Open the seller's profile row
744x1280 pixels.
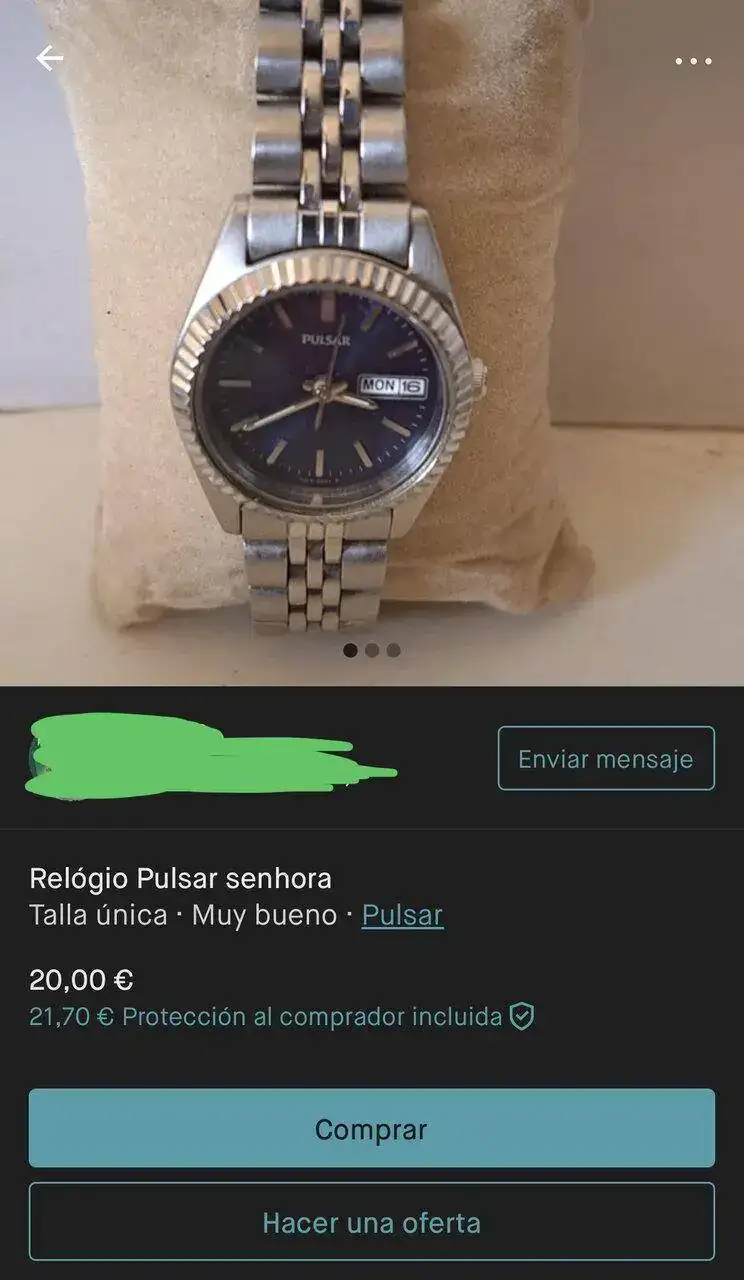tap(210, 758)
